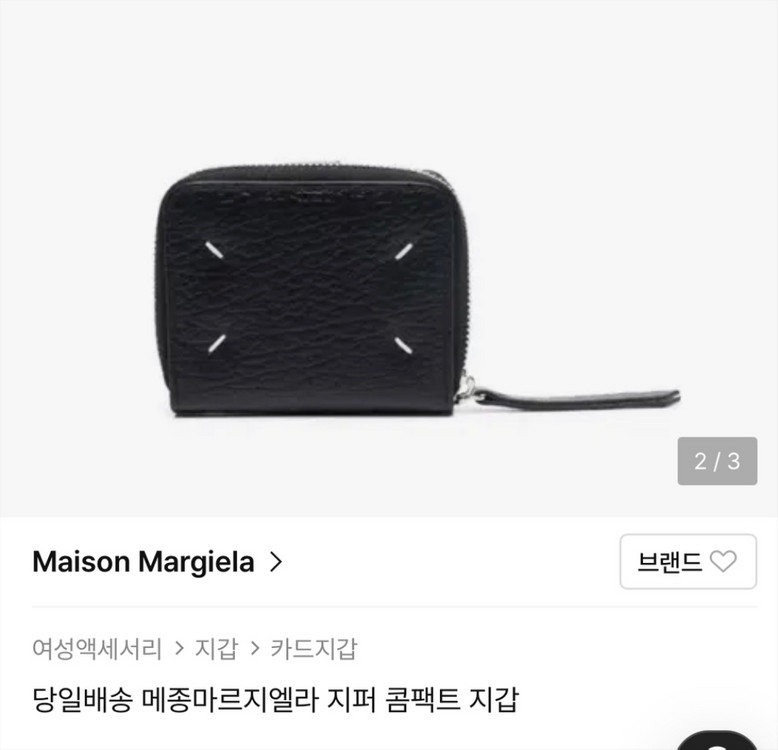Image resolution: width=778 pixels, height=750 pixels.
Task: Favorite the brand with 브랜드 heart button
Action: click(687, 562)
